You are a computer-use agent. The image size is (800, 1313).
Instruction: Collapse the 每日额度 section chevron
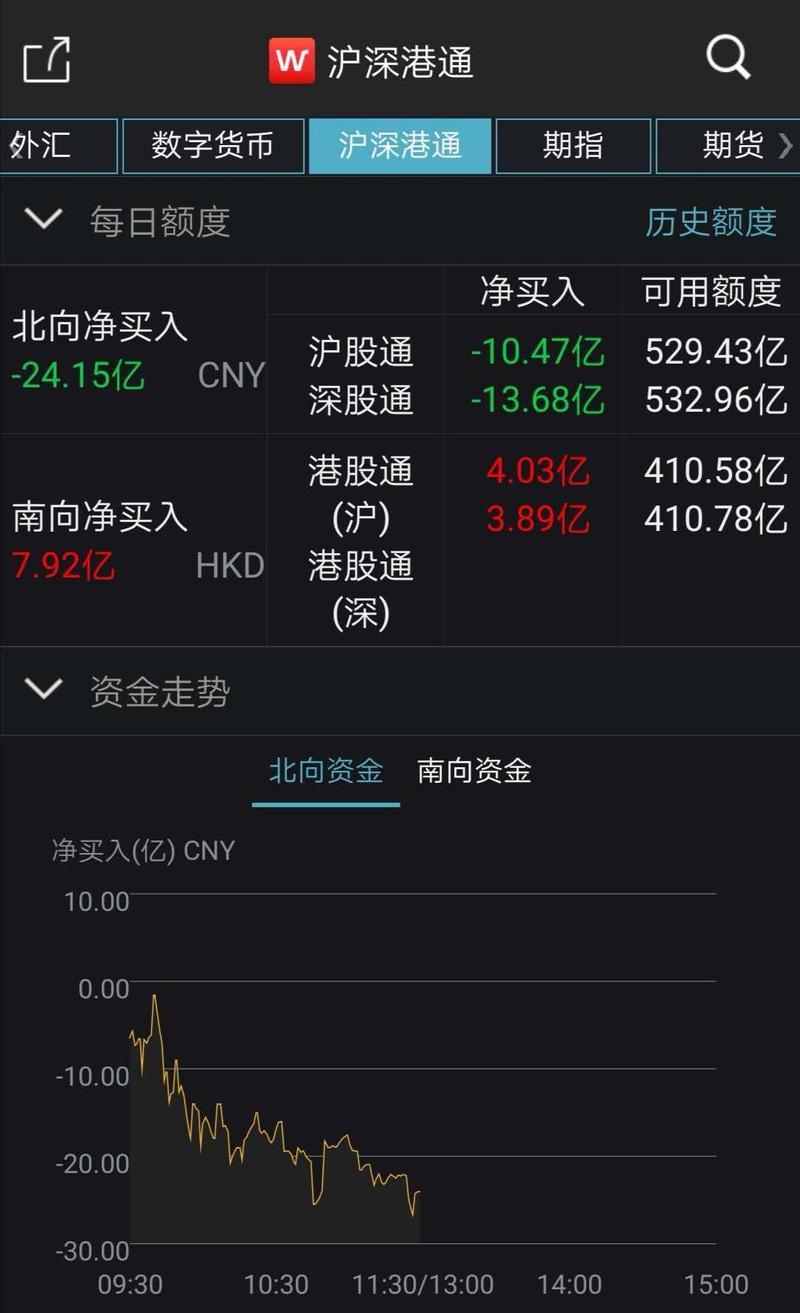(x=42, y=220)
